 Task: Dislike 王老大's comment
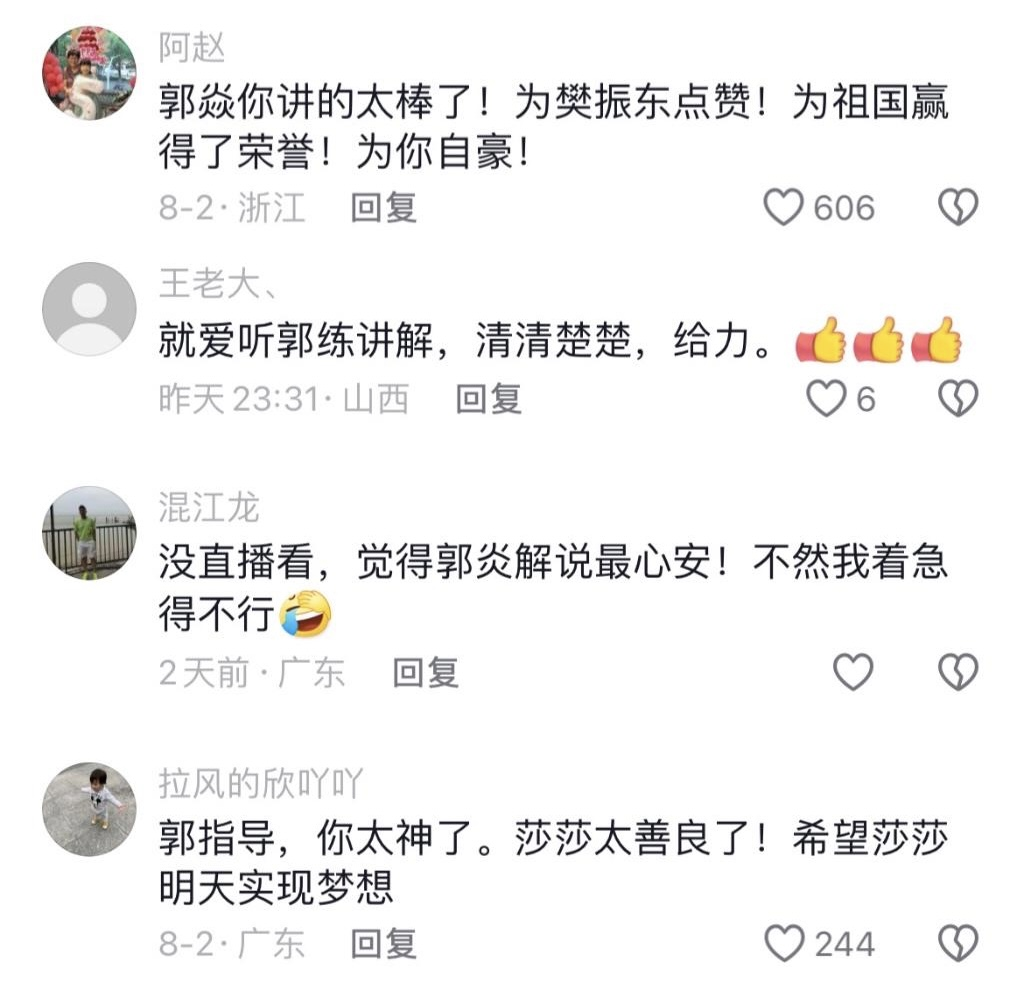coord(957,400)
